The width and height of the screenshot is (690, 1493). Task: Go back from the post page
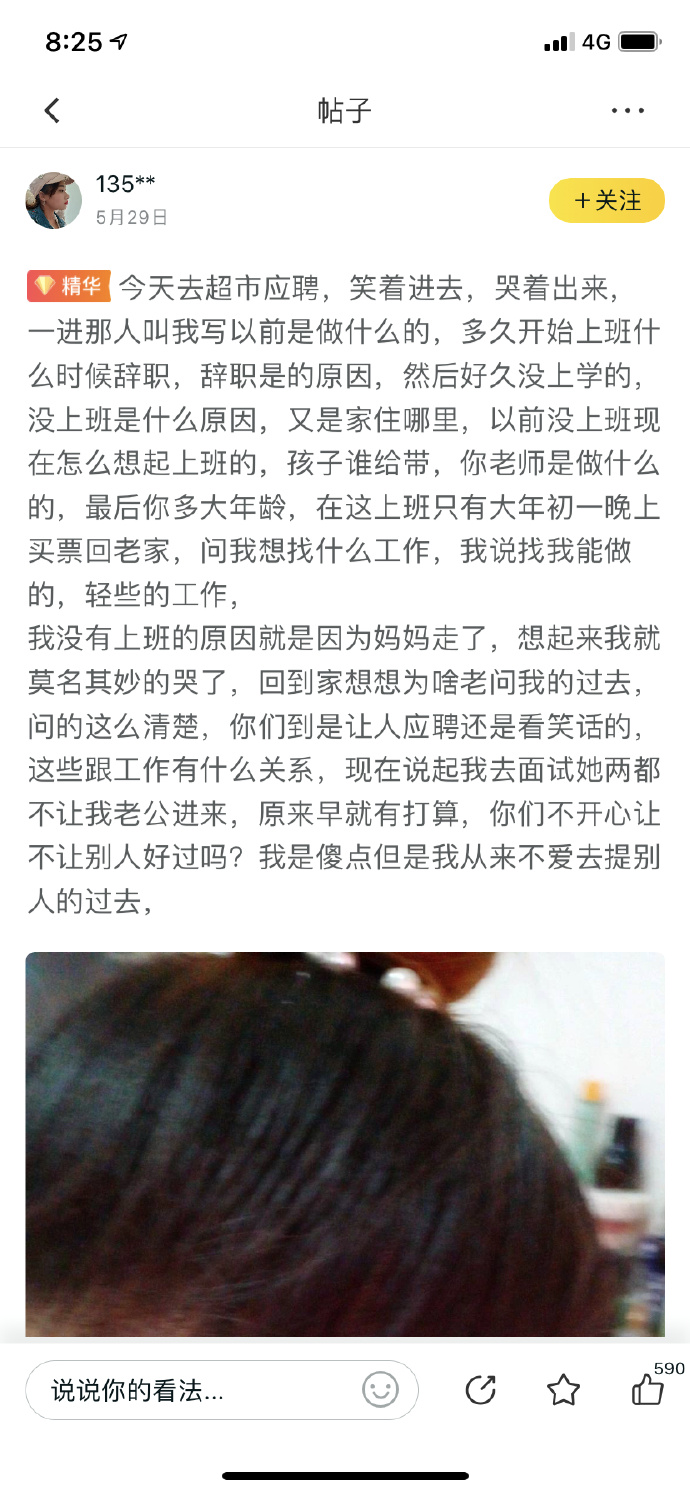tap(52, 110)
